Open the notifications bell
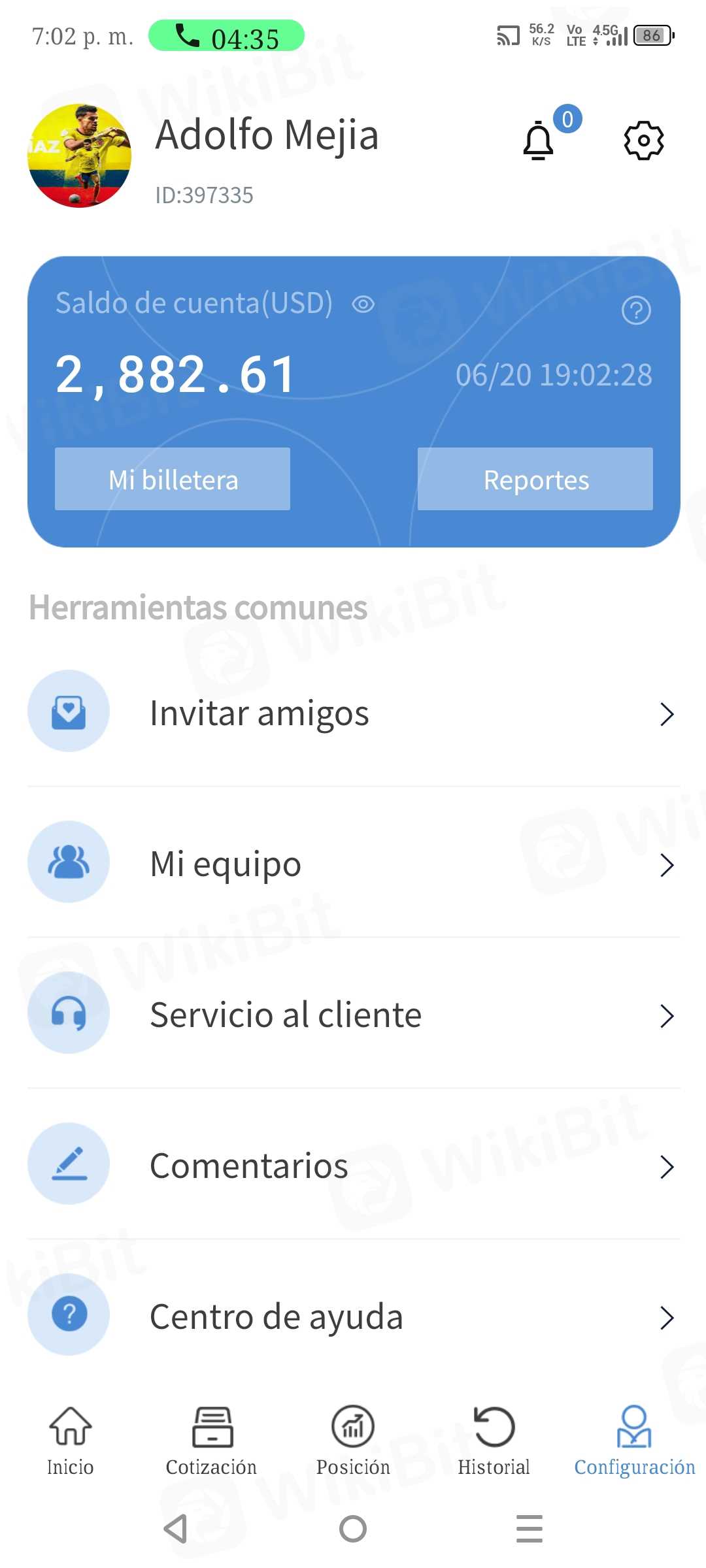The image size is (706, 1568). 539,140
